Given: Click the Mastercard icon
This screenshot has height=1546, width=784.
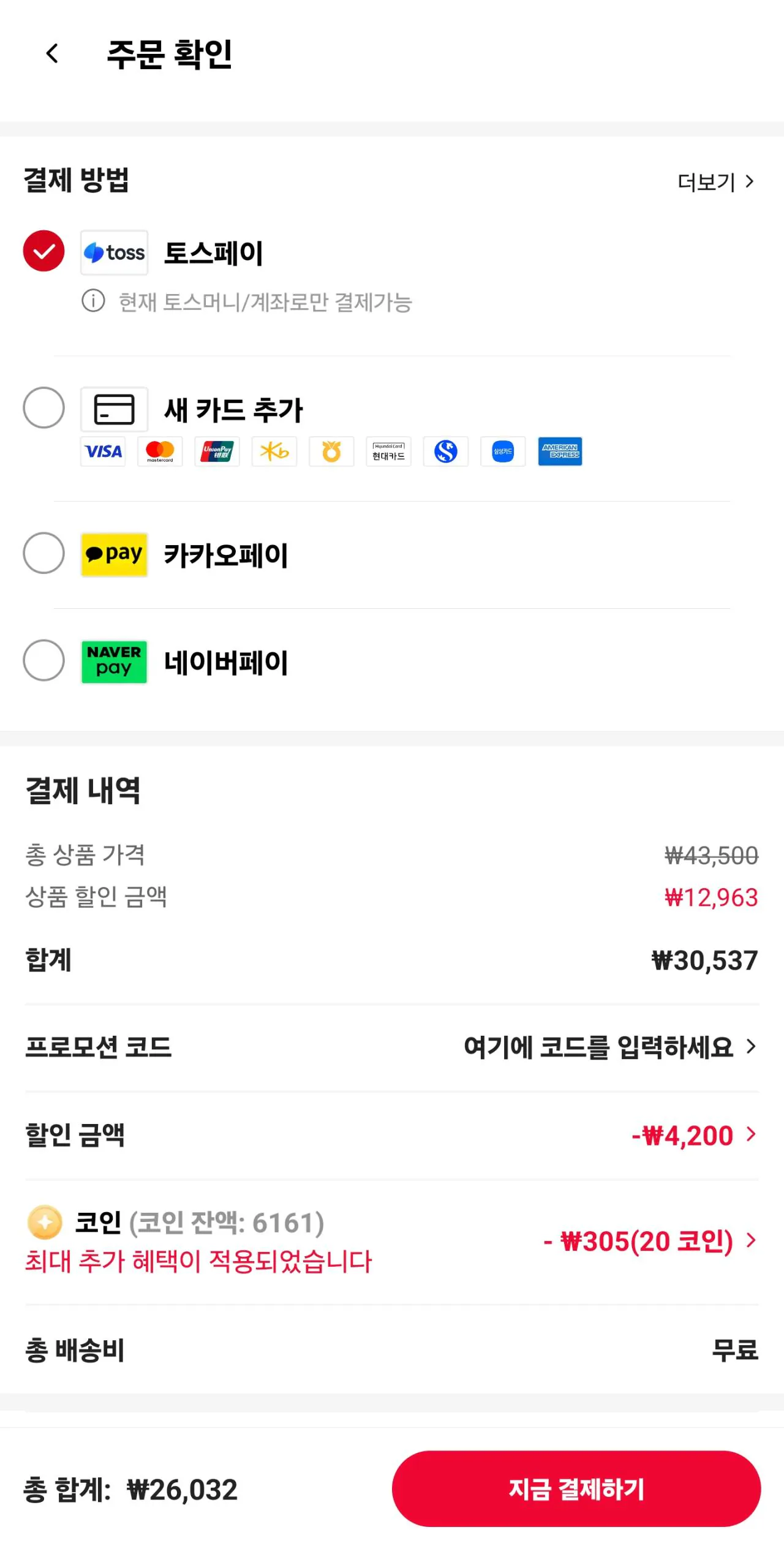Looking at the screenshot, I should tap(160, 451).
